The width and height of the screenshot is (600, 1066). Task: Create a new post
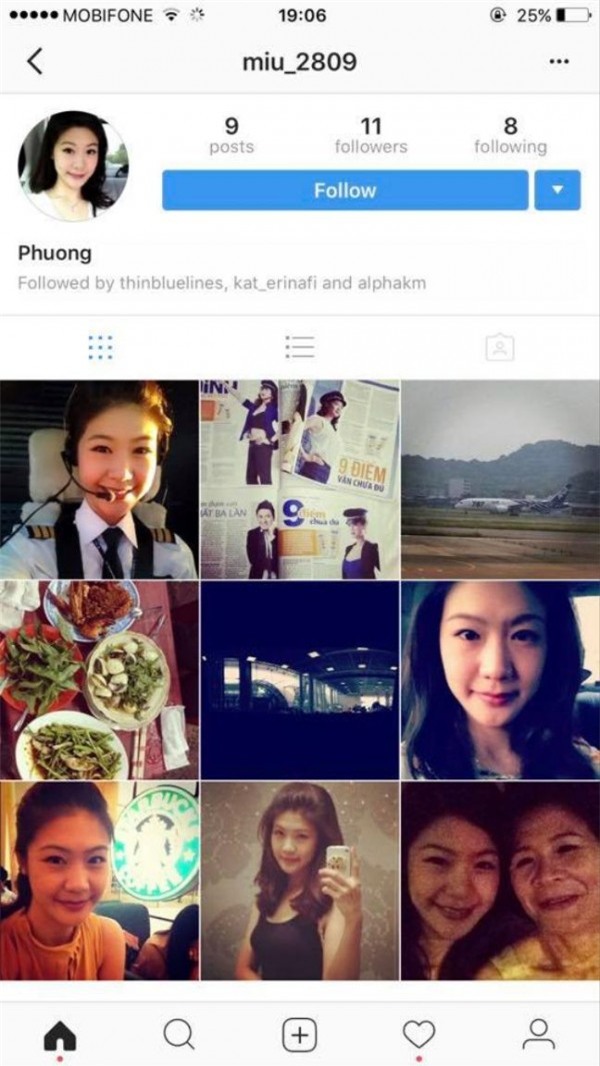coord(299,1035)
